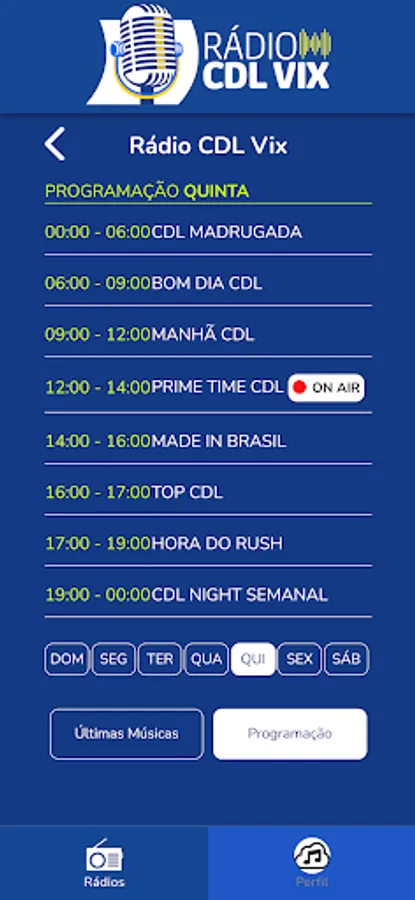Open Últimas Músicas
The width and height of the screenshot is (415, 900).
tap(127, 734)
